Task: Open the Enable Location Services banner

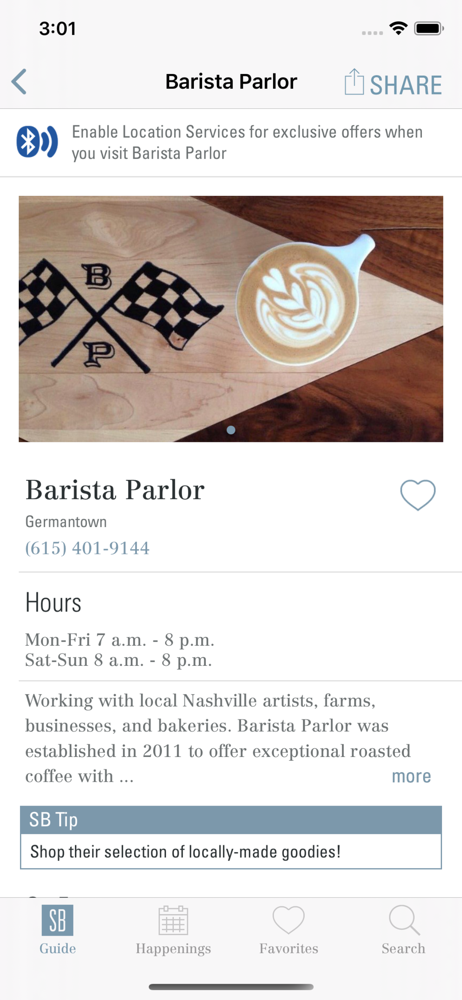Action: click(231, 143)
